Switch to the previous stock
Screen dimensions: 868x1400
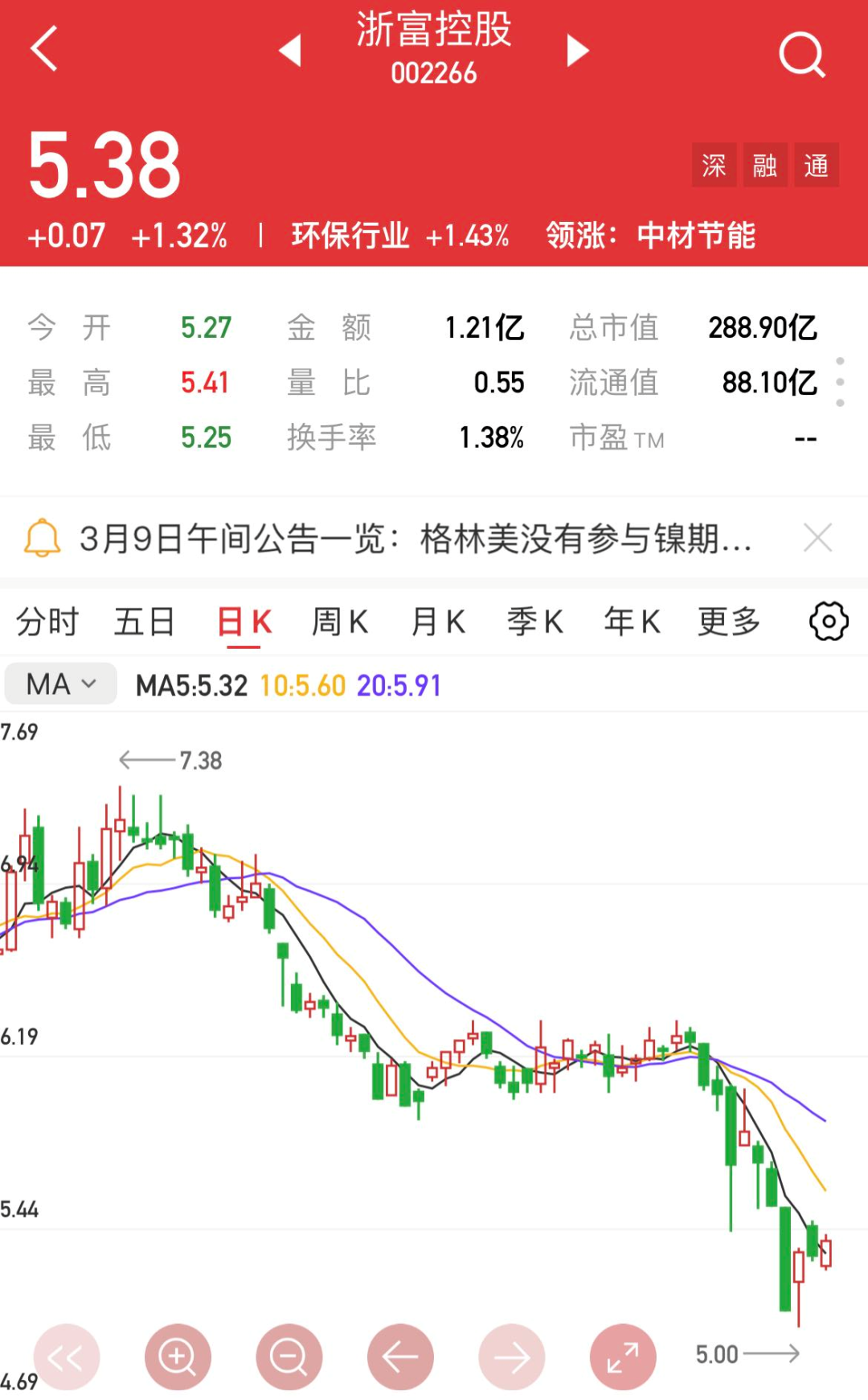[x=290, y=51]
